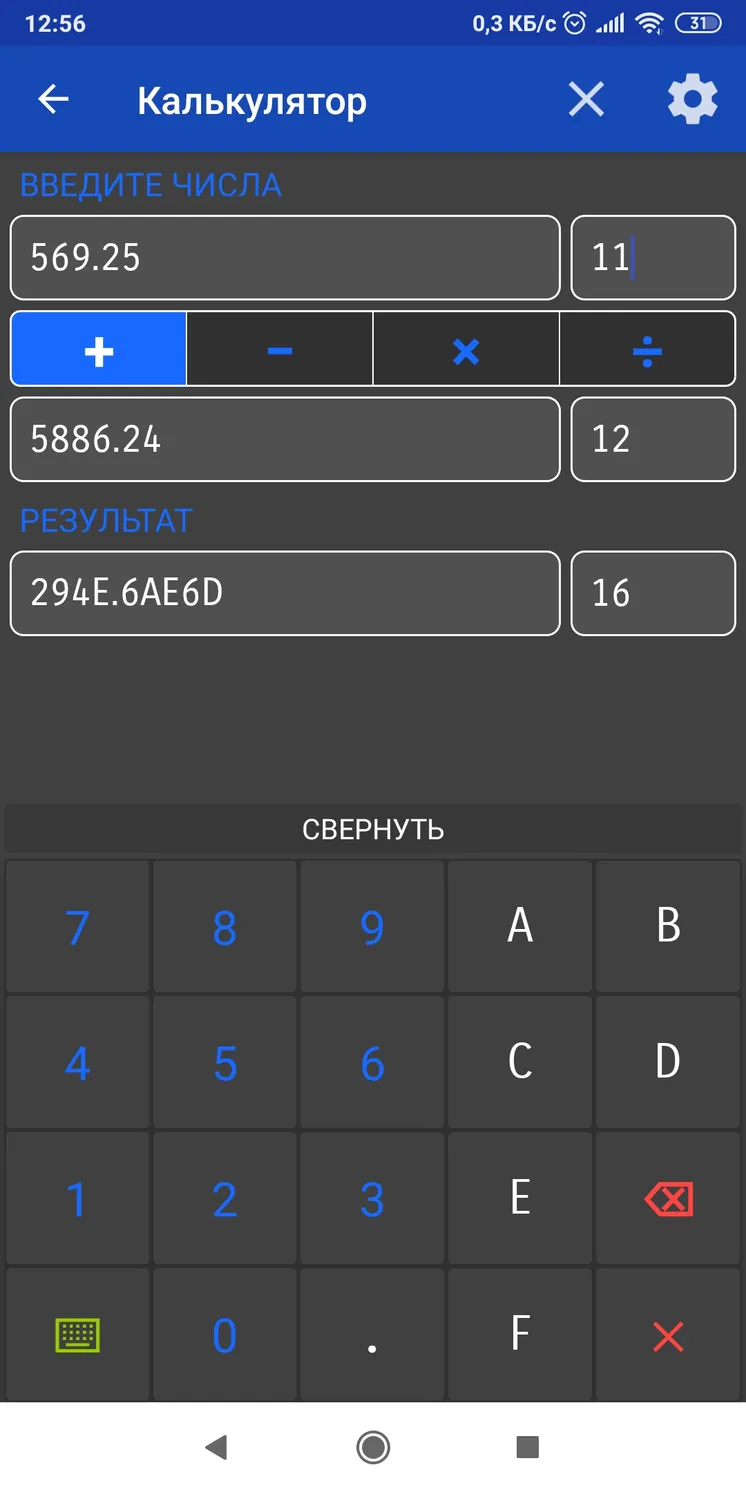Switch to system keyboard via green keyboard icon
Image resolution: width=746 pixels, height=1492 pixels.
(77, 1334)
